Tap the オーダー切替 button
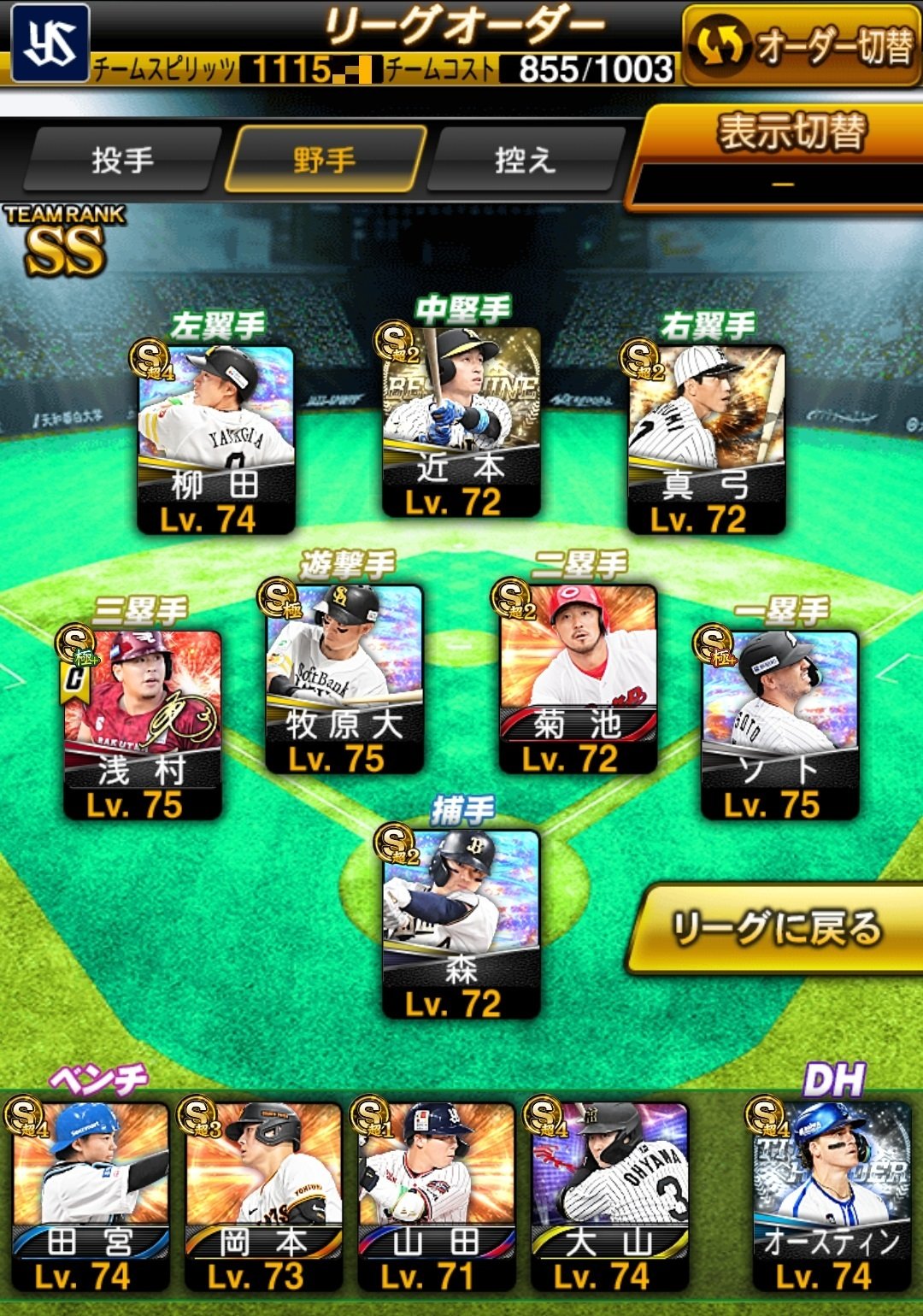Image resolution: width=923 pixels, height=1316 pixels. pyautogui.click(x=802, y=46)
